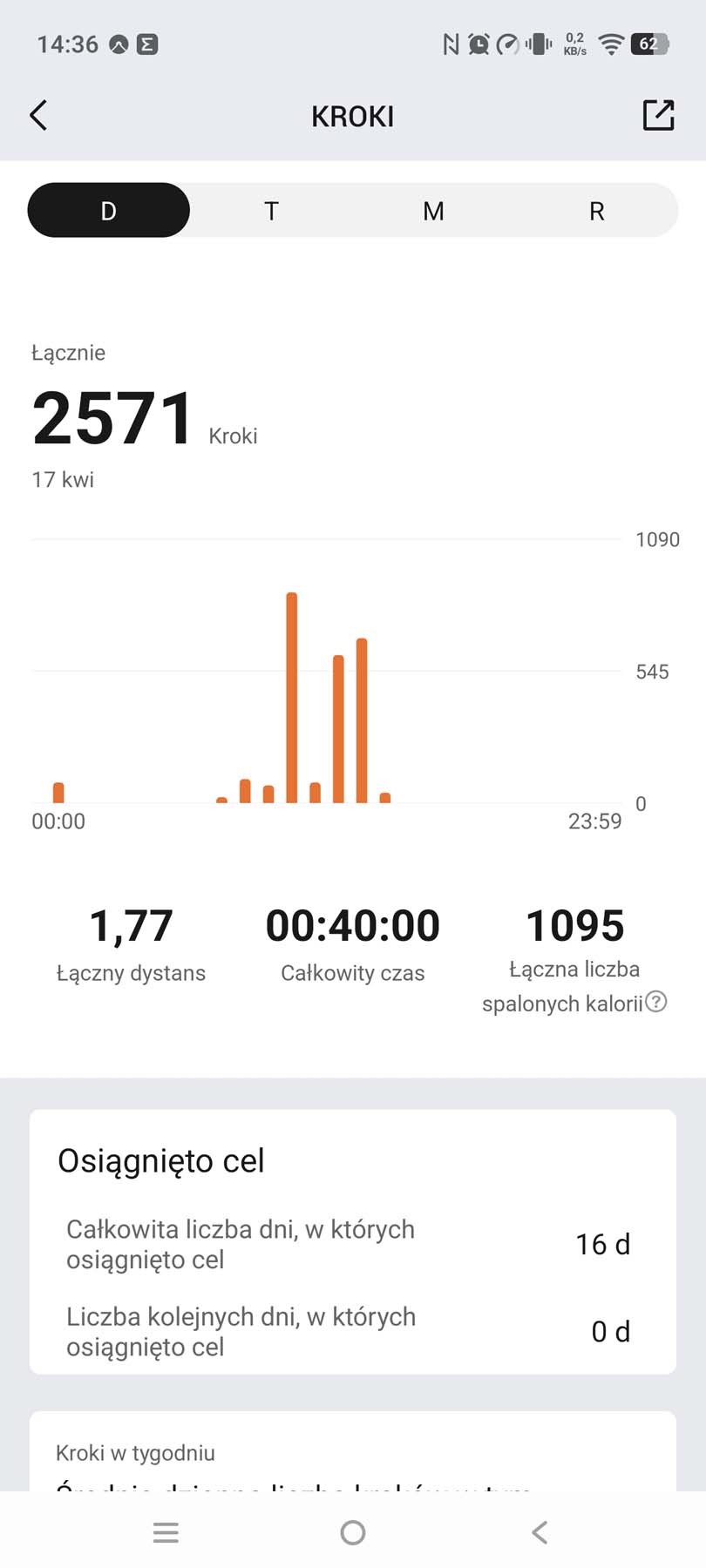Select the tallest orange bar on the chart
Screen dimensions: 706x1568
coord(292,697)
